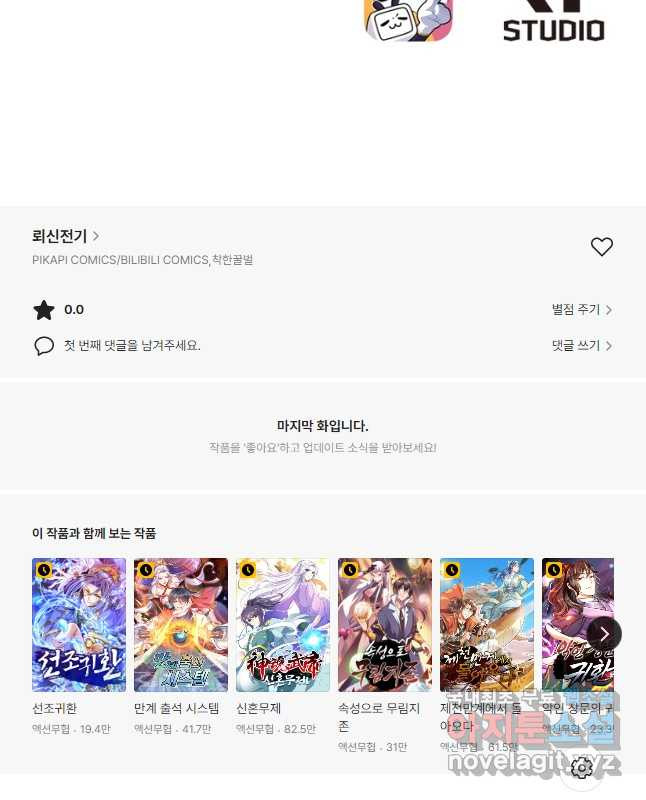Show next recommended titles with arrow
The height and width of the screenshot is (800, 646).
click(x=604, y=633)
